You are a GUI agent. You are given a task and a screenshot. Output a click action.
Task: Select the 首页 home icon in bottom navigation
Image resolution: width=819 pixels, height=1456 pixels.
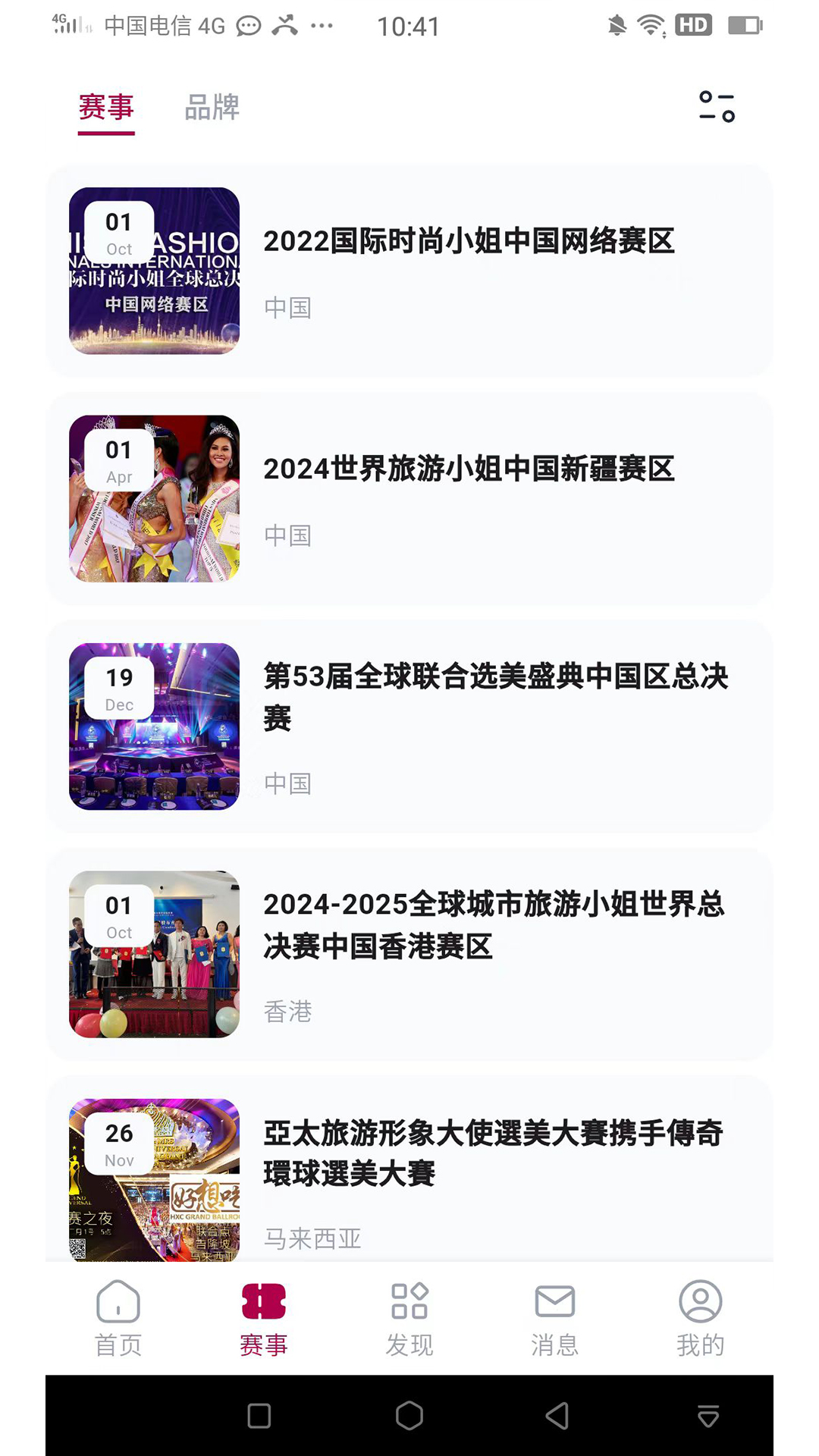(x=116, y=1301)
